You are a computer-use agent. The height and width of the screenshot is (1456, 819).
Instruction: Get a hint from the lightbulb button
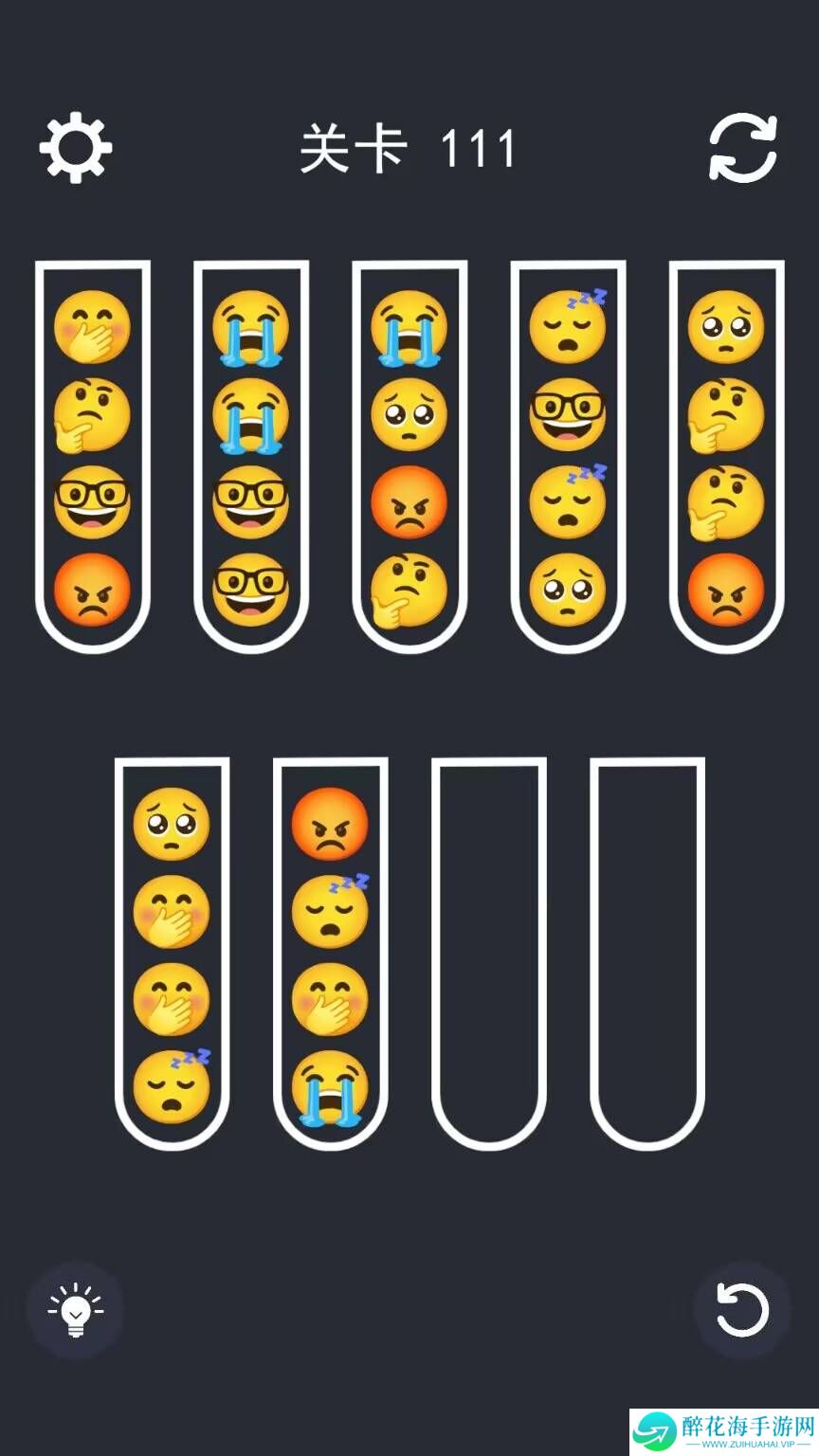click(x=76, y=1310)
